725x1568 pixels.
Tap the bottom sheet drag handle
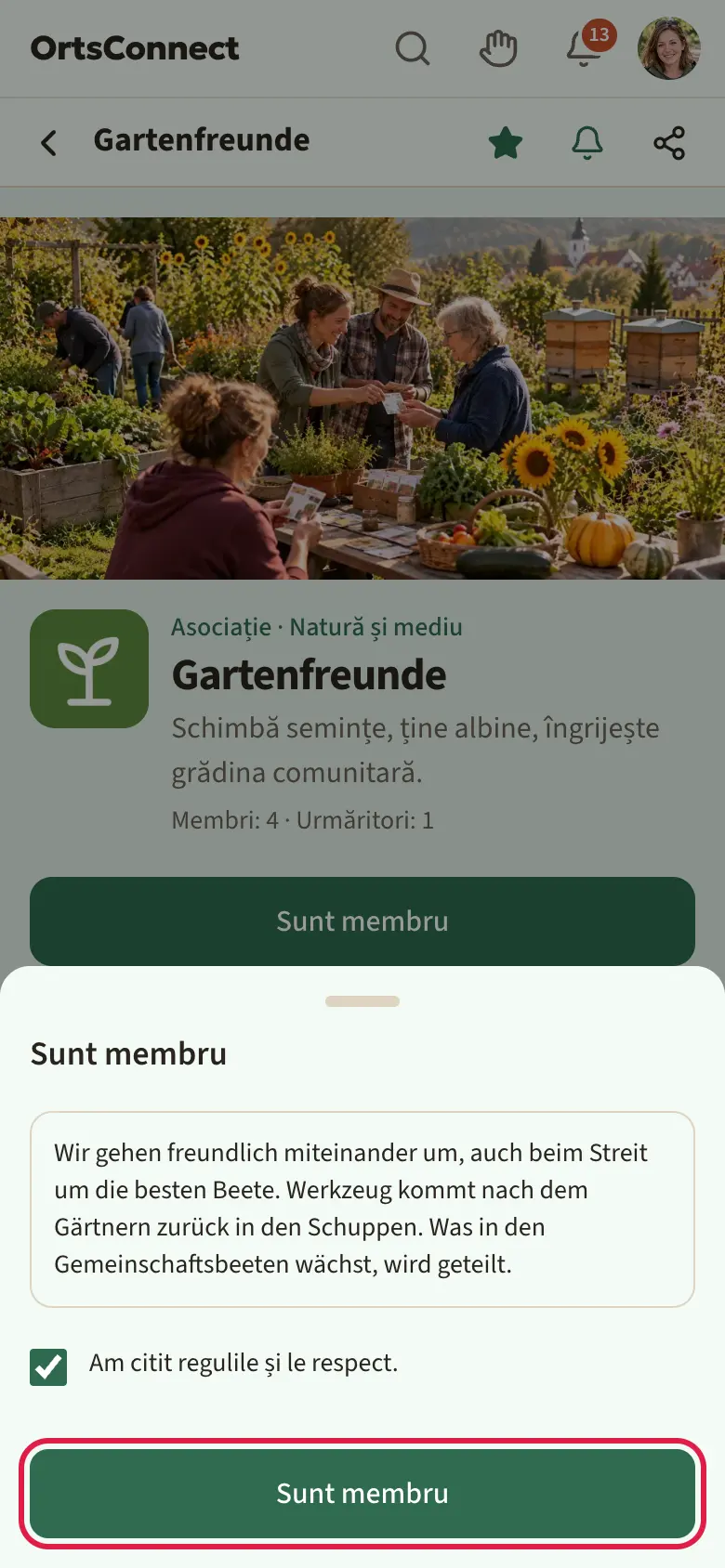coord(362,1001)
